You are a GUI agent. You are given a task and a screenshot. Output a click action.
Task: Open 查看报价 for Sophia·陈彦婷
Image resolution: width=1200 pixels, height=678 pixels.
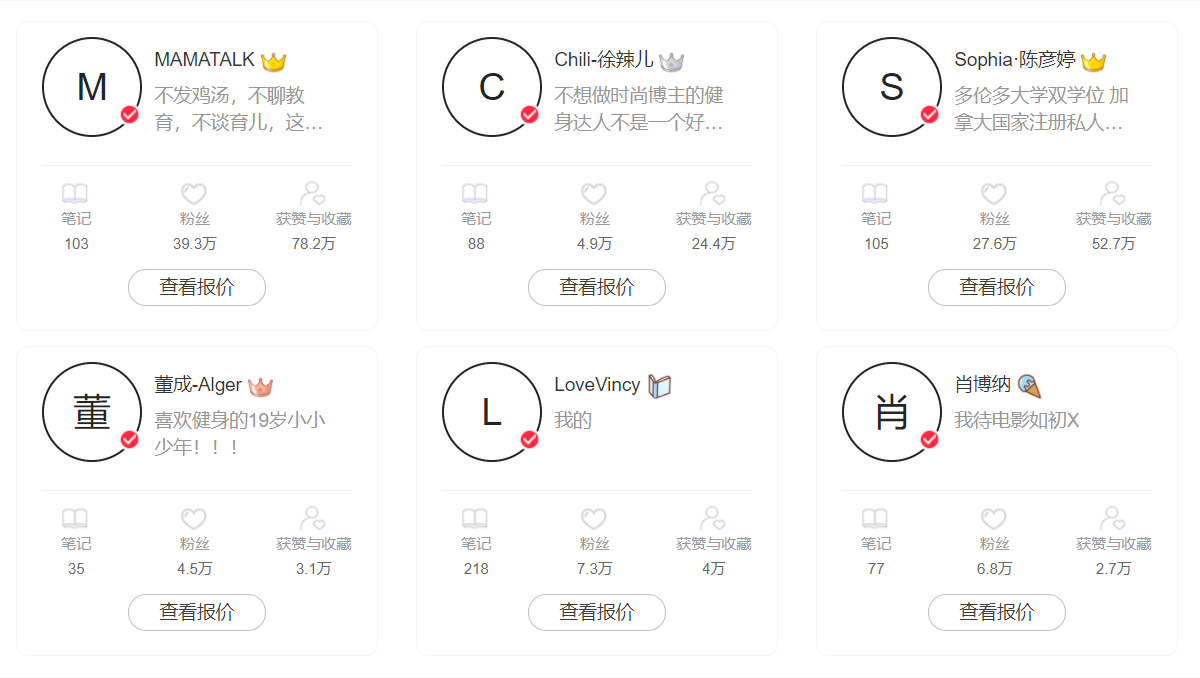(x=997, y=287)
